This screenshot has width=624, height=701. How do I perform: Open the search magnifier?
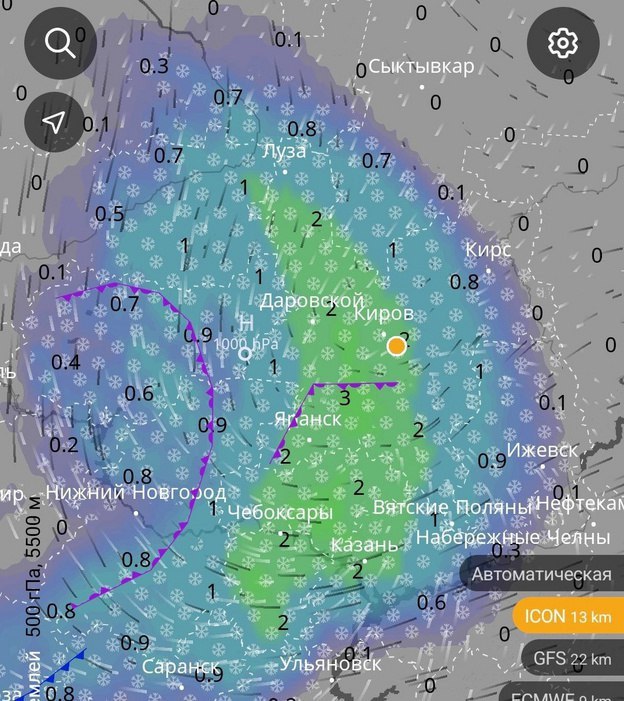60,44
